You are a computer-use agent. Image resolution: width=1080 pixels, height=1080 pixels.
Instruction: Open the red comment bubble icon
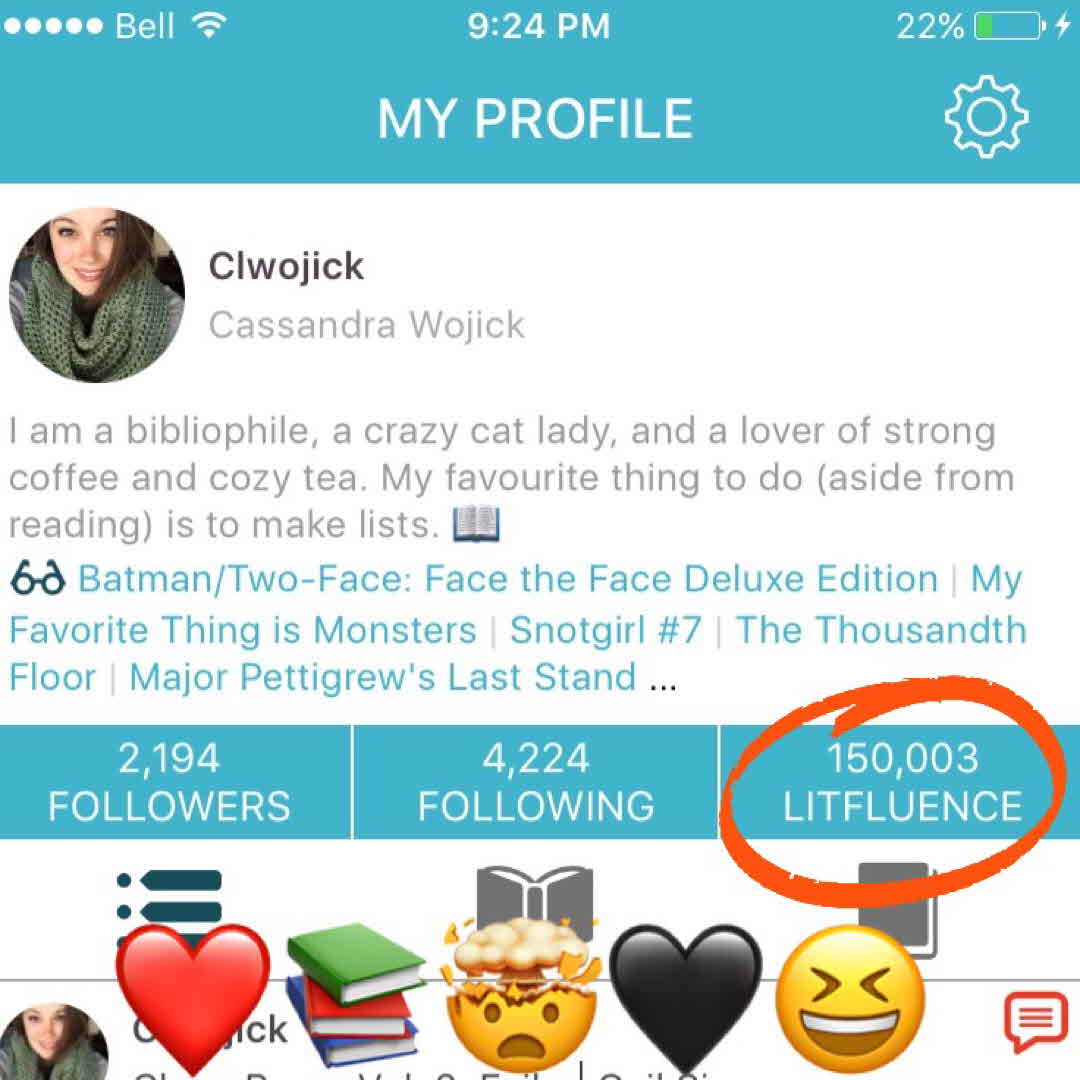point(1036,1022)
